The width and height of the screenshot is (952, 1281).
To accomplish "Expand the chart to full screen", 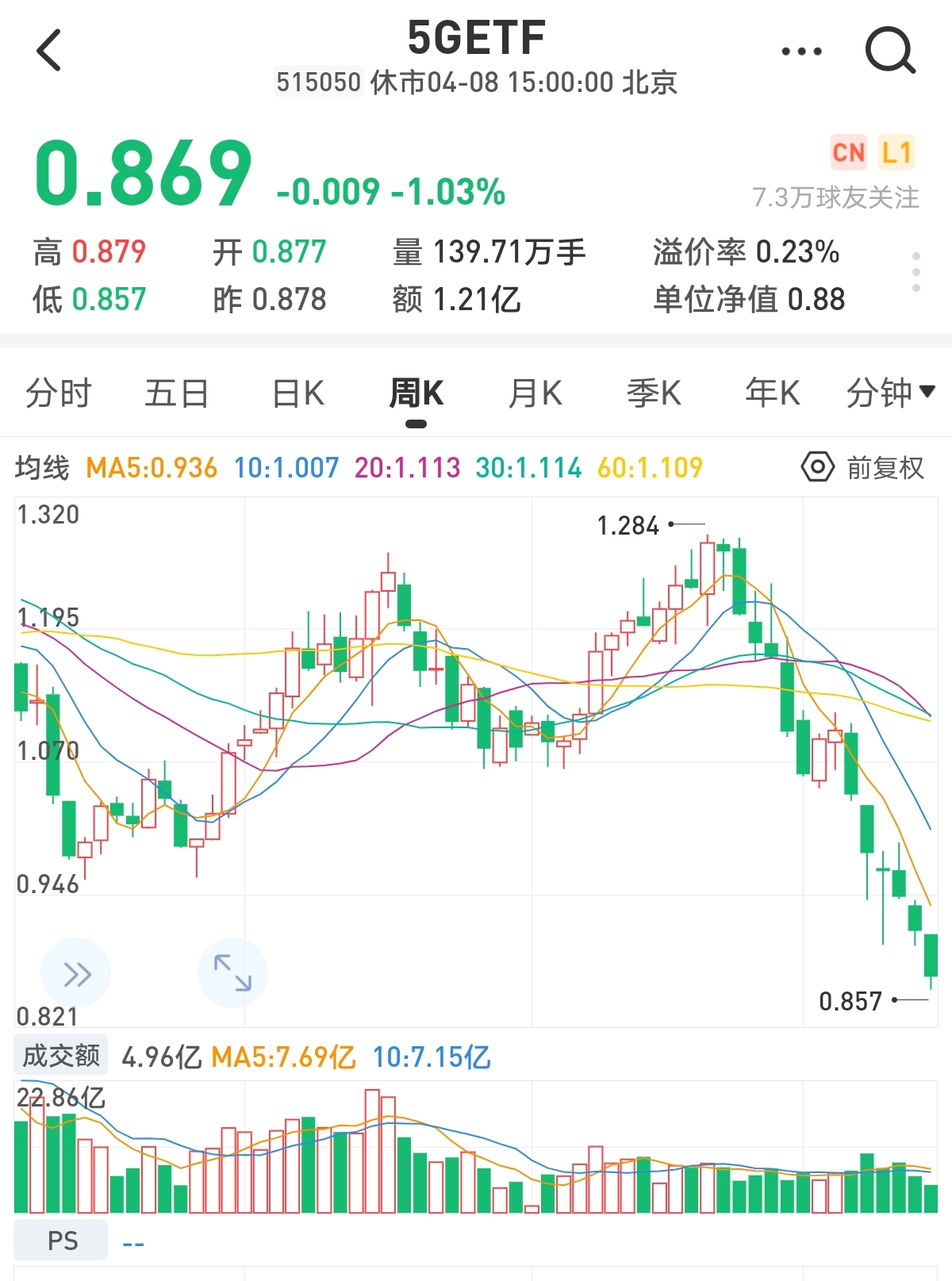I will [x=232, y=973].
